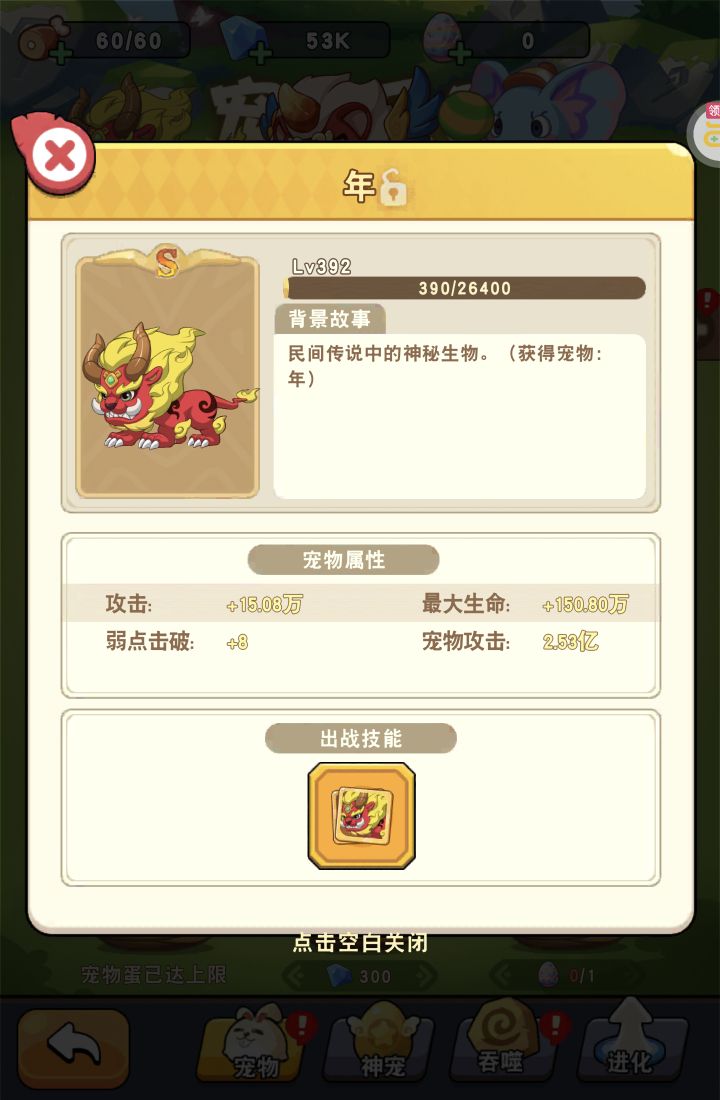Switch to the 神宠 tab

coord(382,1047)
